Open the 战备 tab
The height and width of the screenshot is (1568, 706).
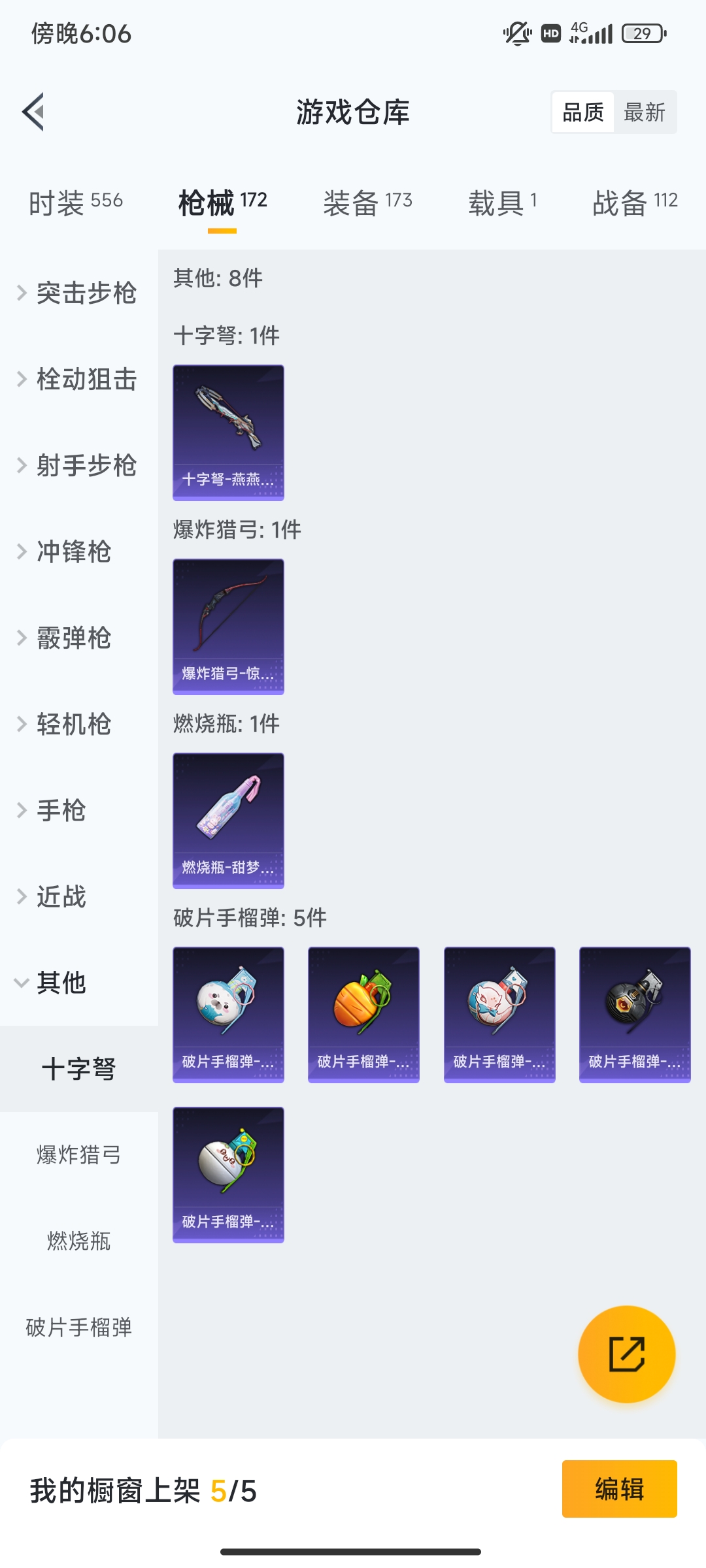(x=635, y=203)
